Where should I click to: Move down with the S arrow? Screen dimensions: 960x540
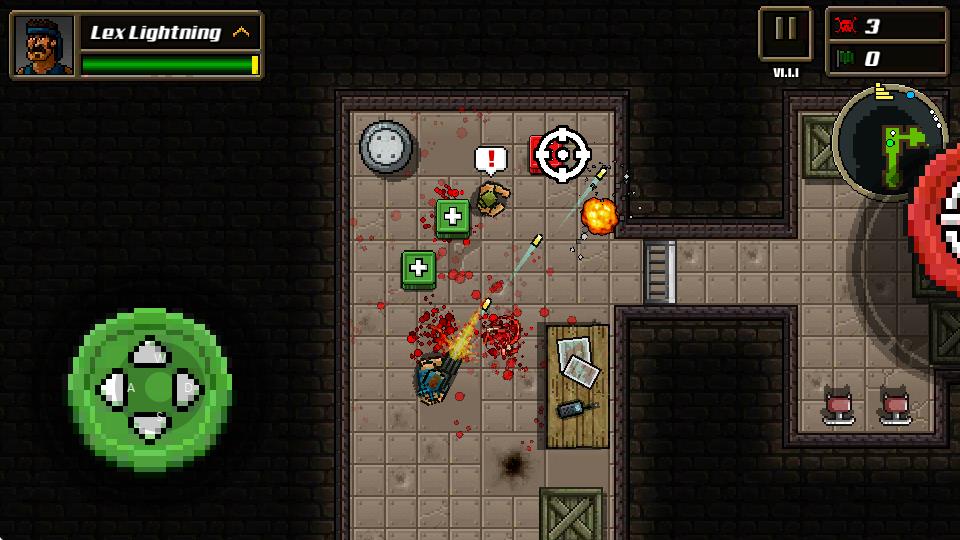pos(150,424)
